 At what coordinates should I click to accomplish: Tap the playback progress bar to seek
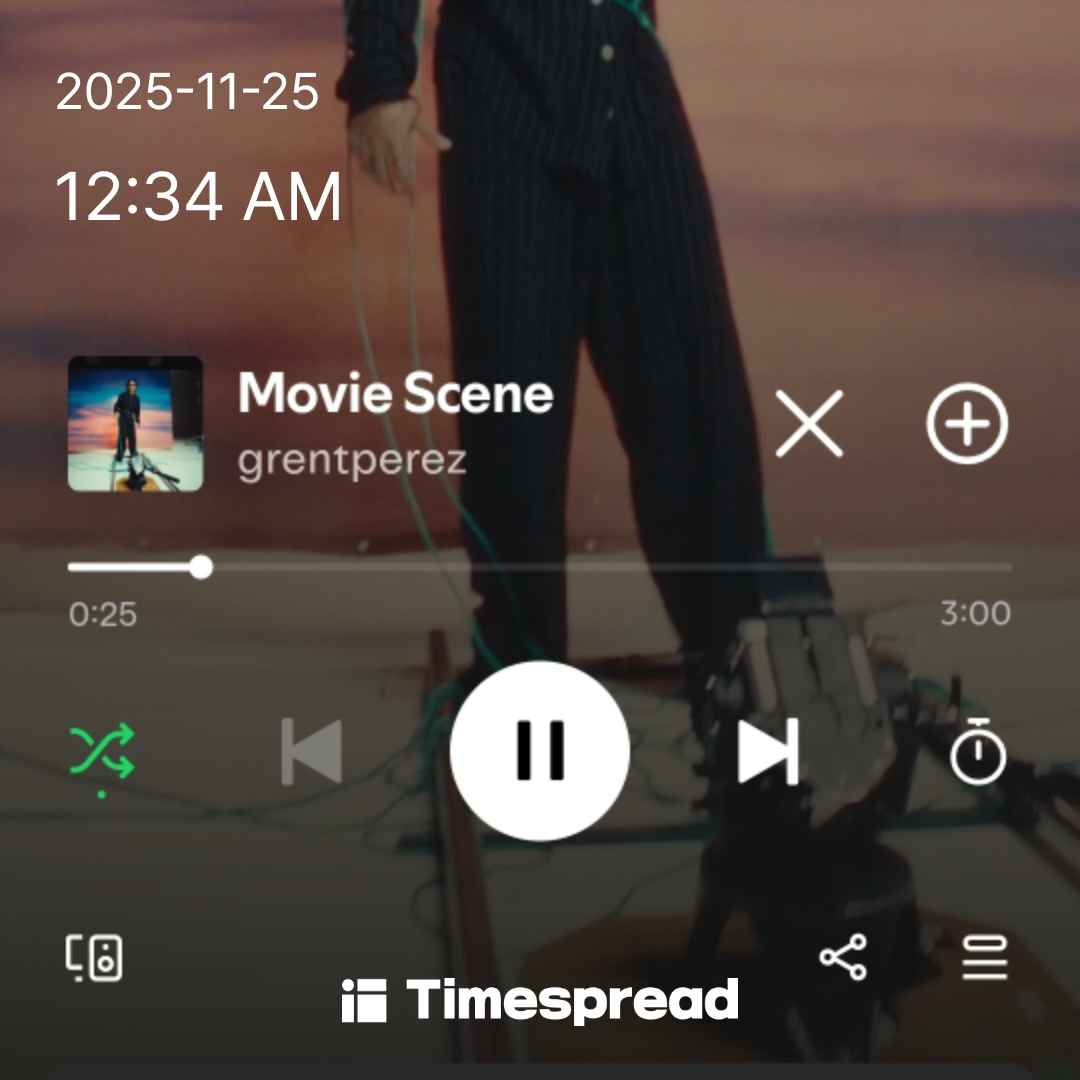(x=540, y=568)
